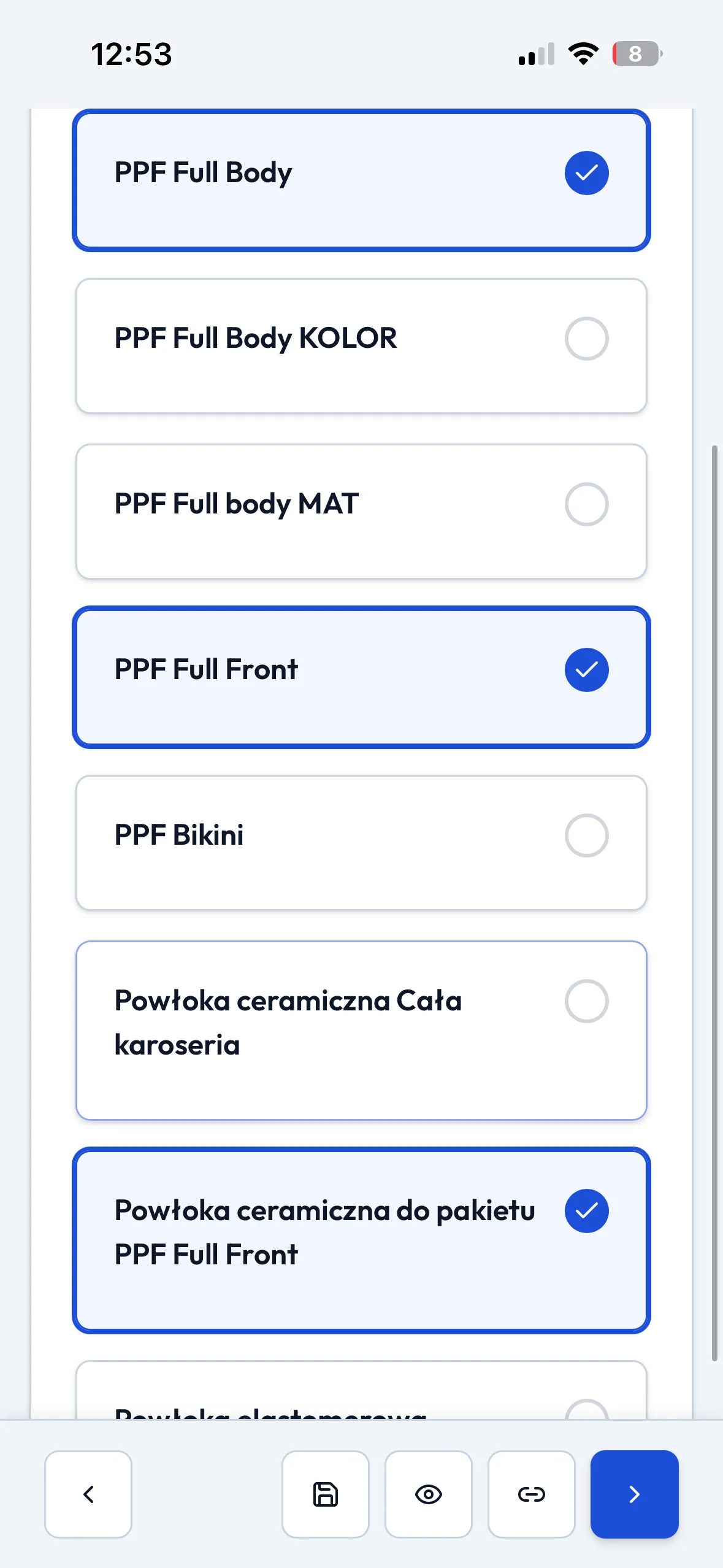The image size is (723, 1568).
Task: Tap the checkmark circle on PPF Full Front
Action: click(586, 670)
